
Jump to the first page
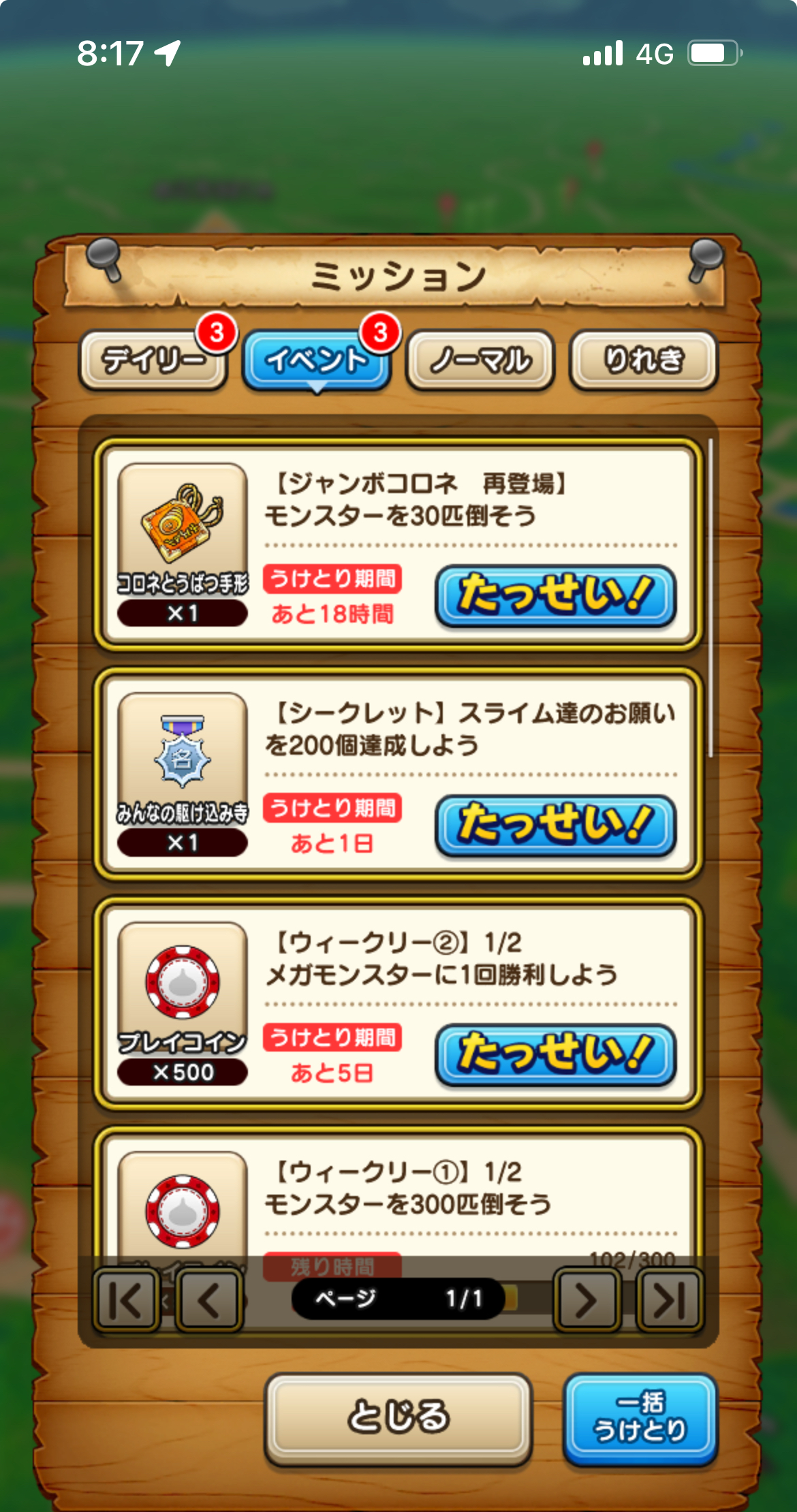pos(126,1300)
